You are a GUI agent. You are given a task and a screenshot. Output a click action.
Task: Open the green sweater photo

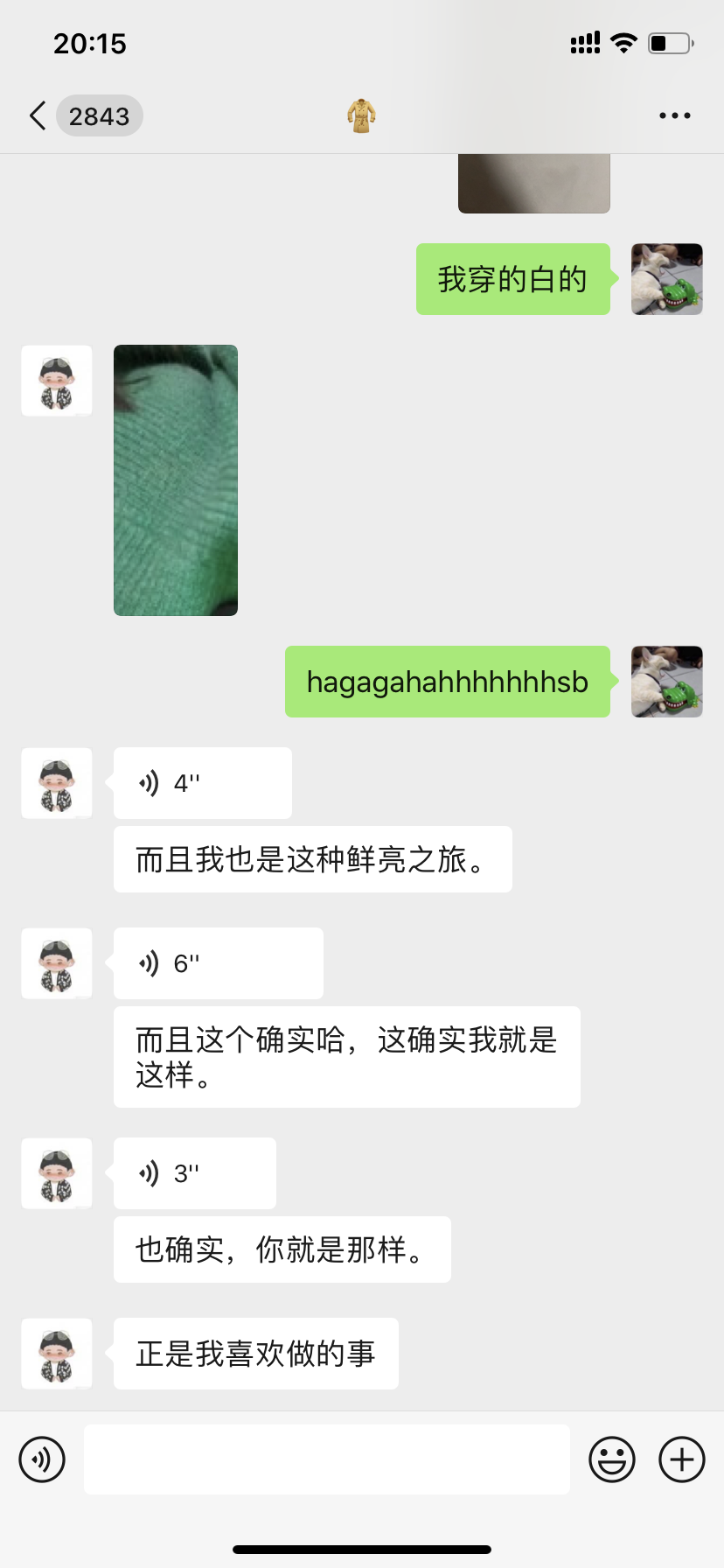(176, 480)
